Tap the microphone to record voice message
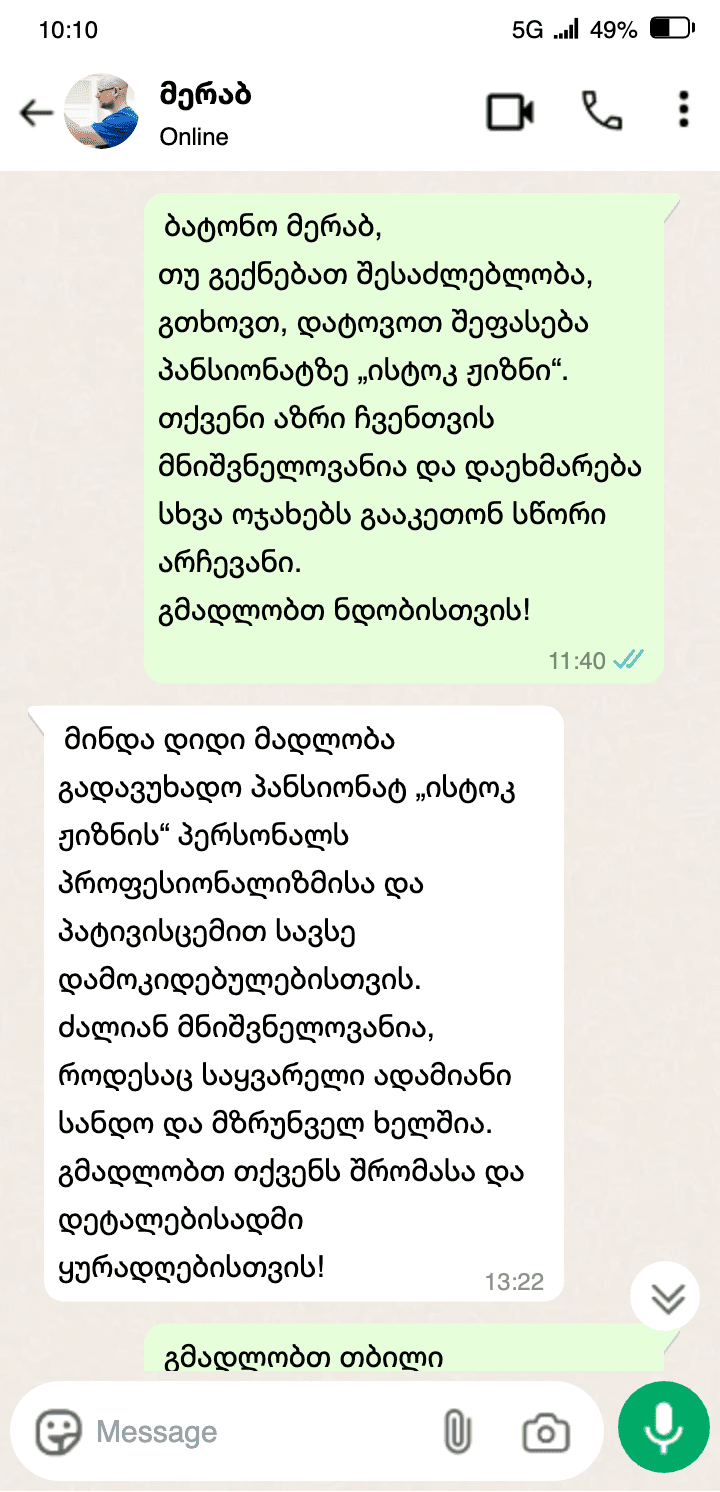Viewport: 720px width, 1492px height. pos(662,1432)
